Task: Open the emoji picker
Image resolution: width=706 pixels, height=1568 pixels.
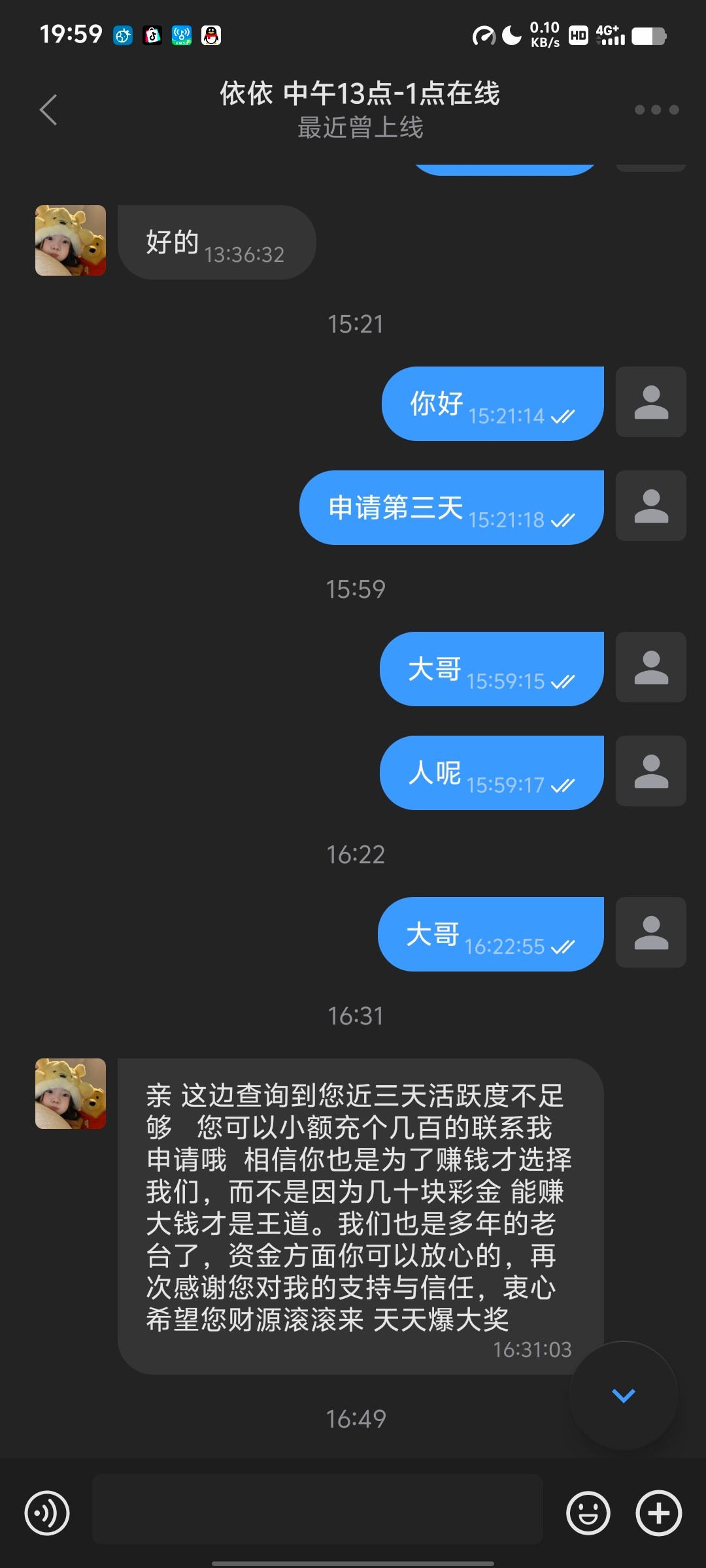Action: [x=588, y=1512]
